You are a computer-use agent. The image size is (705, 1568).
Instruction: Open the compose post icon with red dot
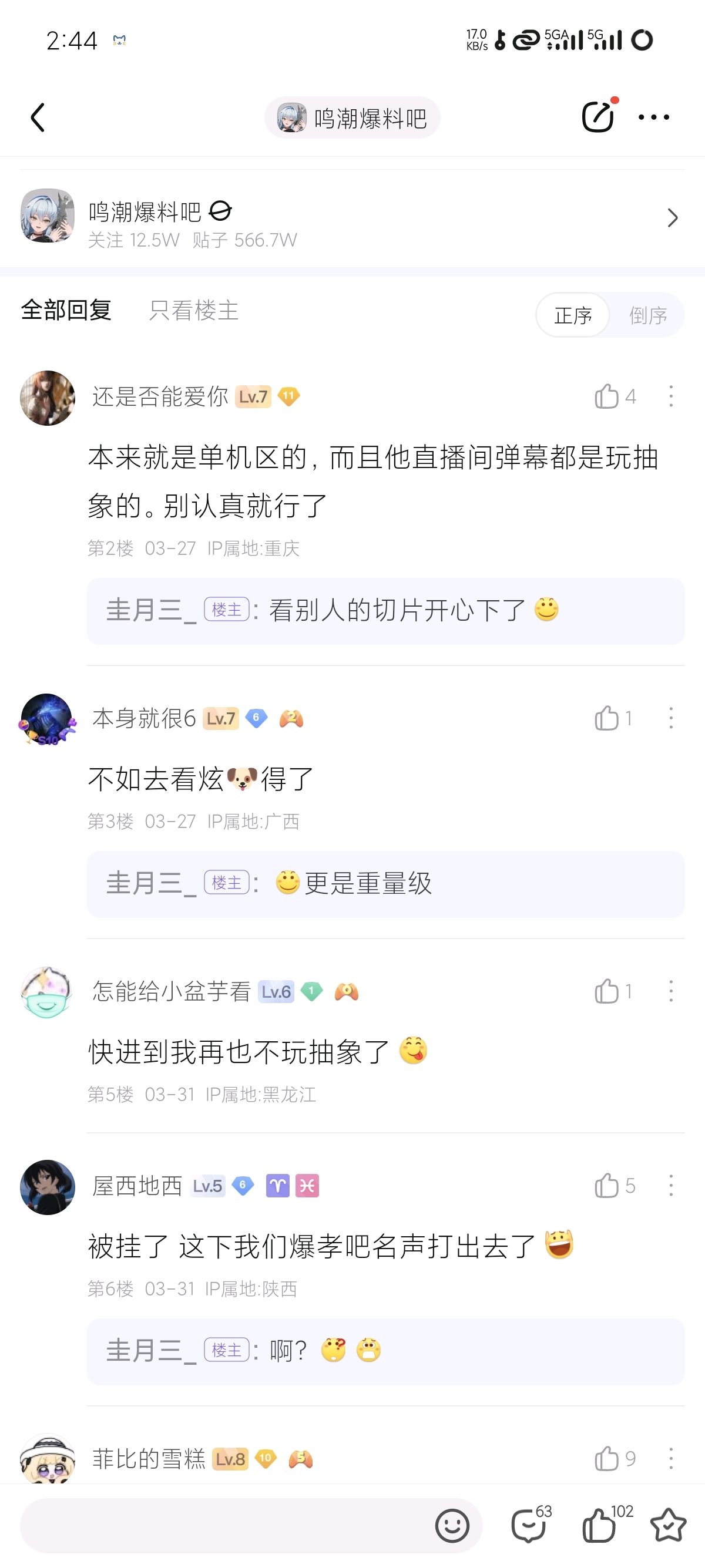598,116
